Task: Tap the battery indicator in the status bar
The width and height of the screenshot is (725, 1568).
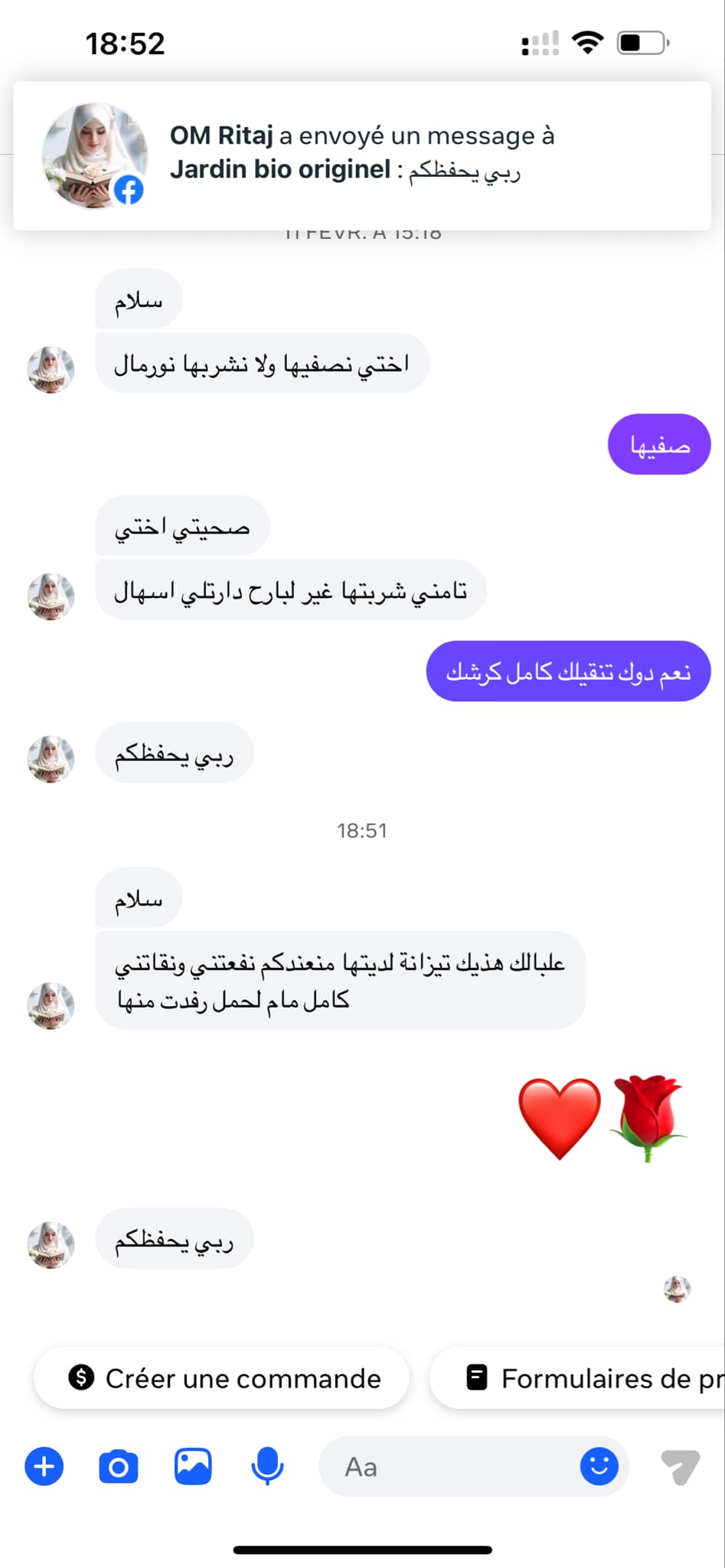Action: coord(640,44)
